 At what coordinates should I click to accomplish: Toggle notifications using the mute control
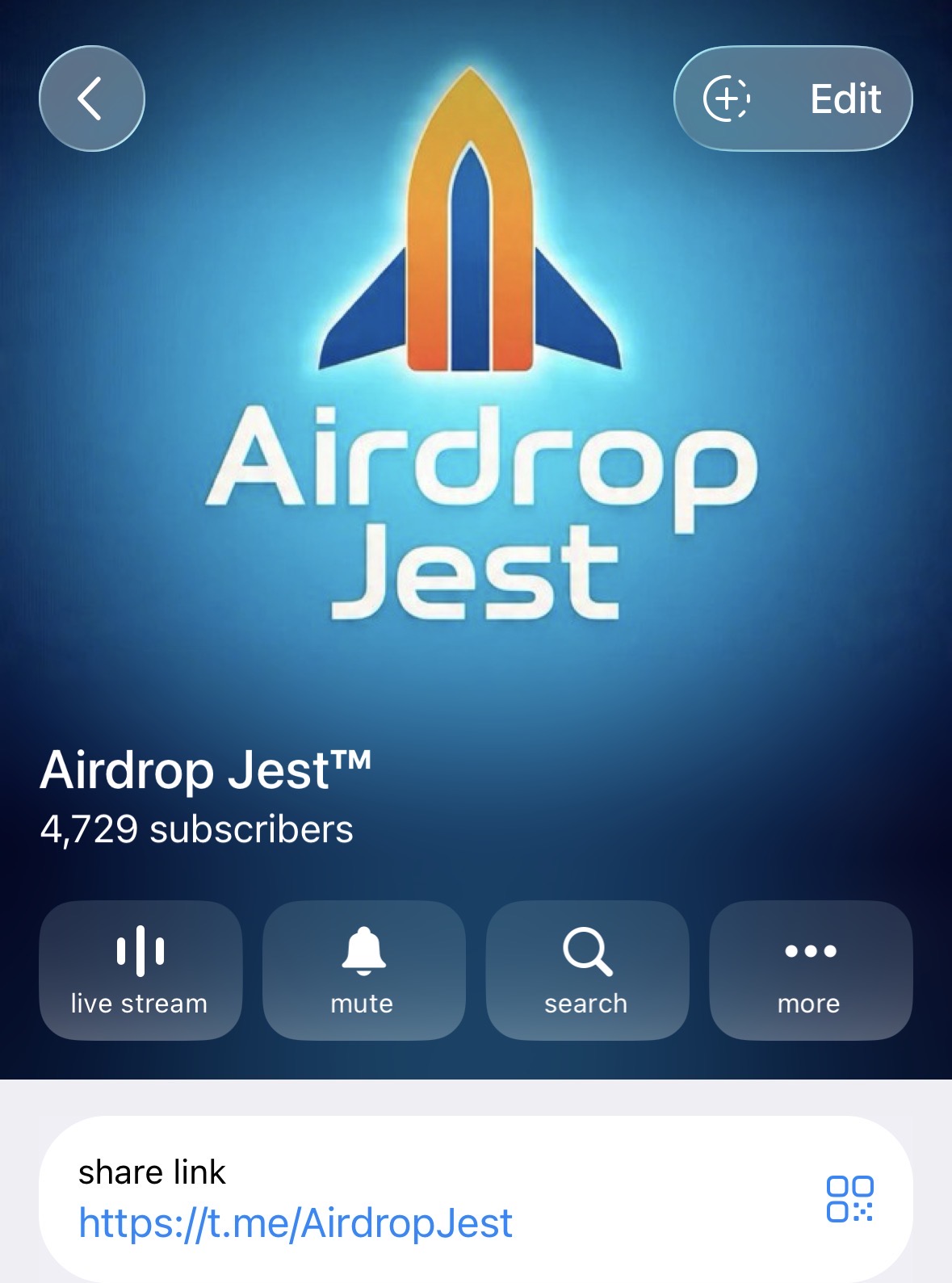364,972
